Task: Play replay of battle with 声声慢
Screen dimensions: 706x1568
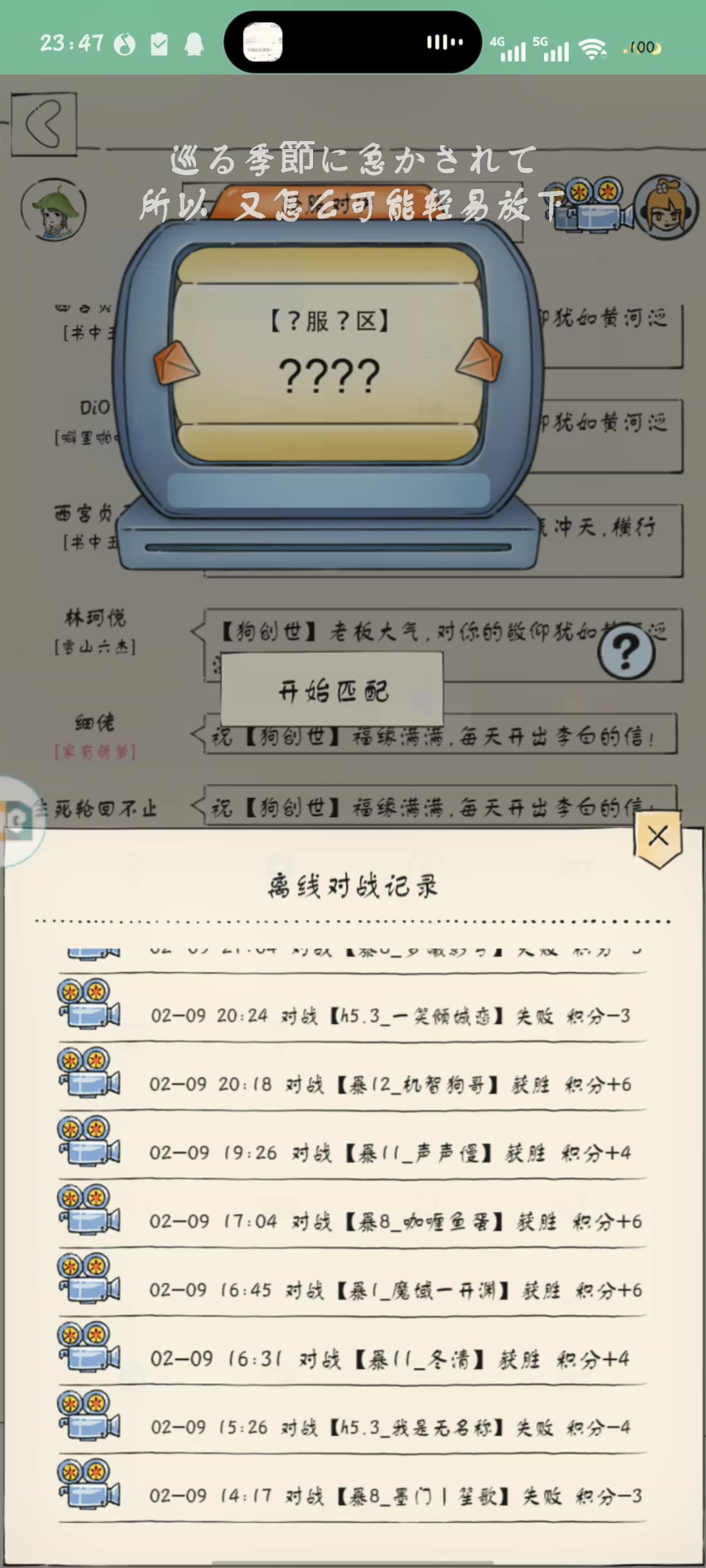Action: tap(89, 1141)
